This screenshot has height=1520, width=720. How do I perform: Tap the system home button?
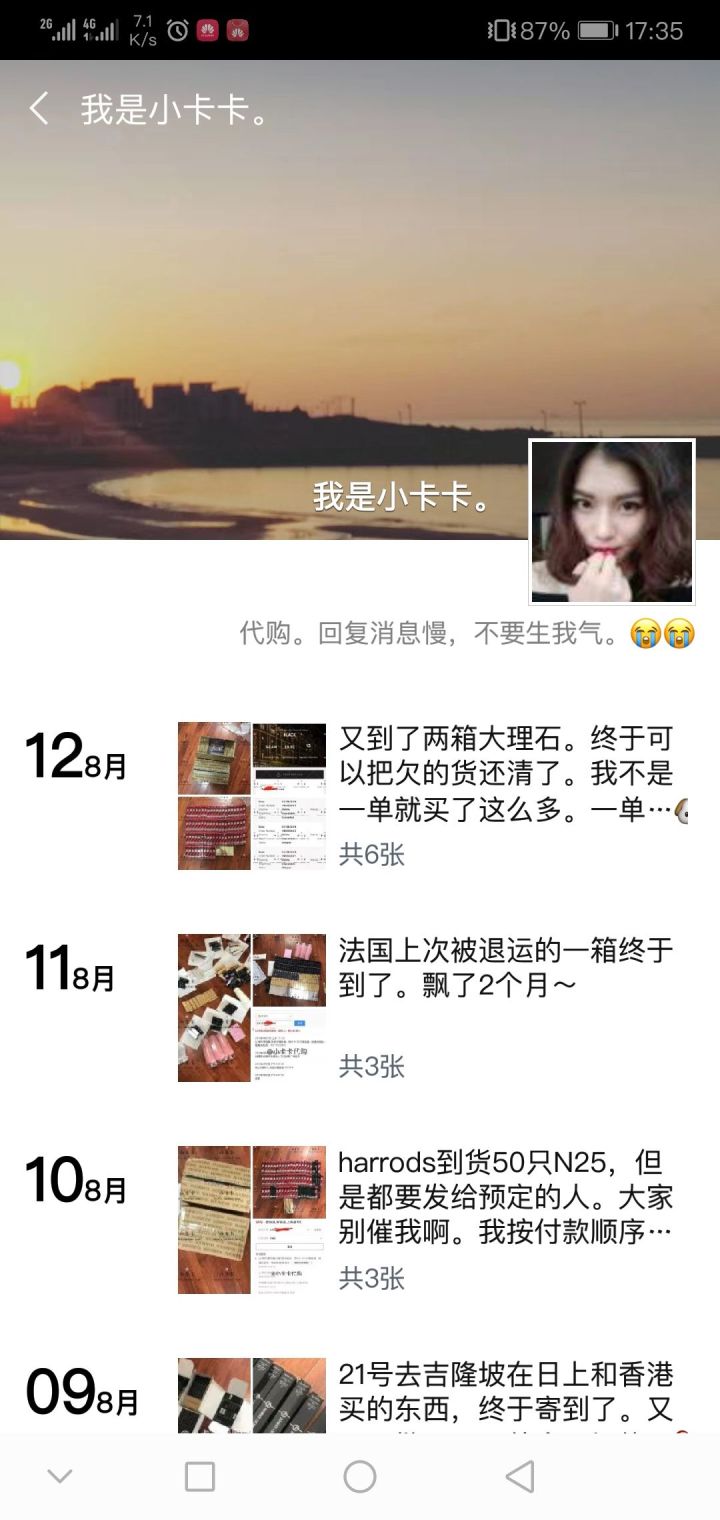point(360,1476)
